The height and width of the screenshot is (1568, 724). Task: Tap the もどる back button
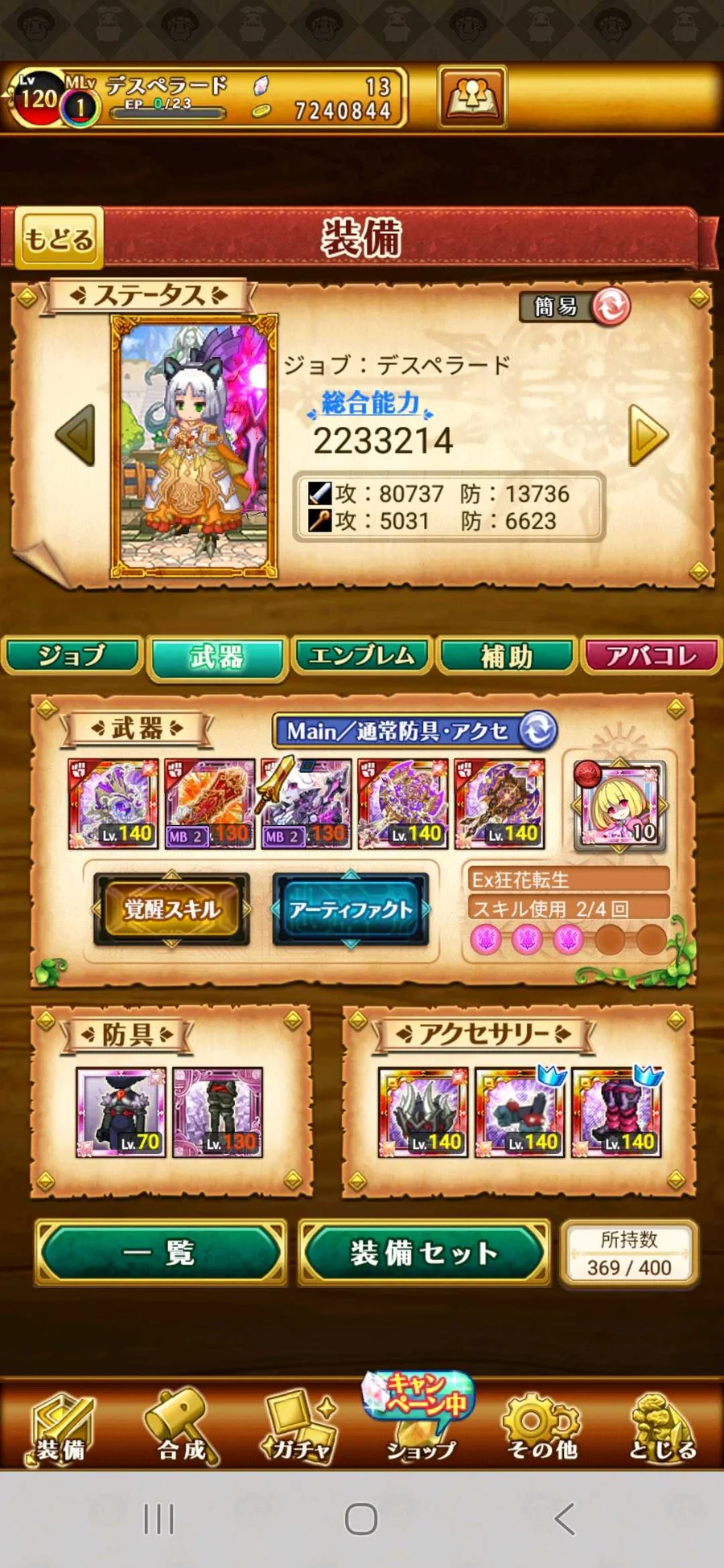(60, 239)
